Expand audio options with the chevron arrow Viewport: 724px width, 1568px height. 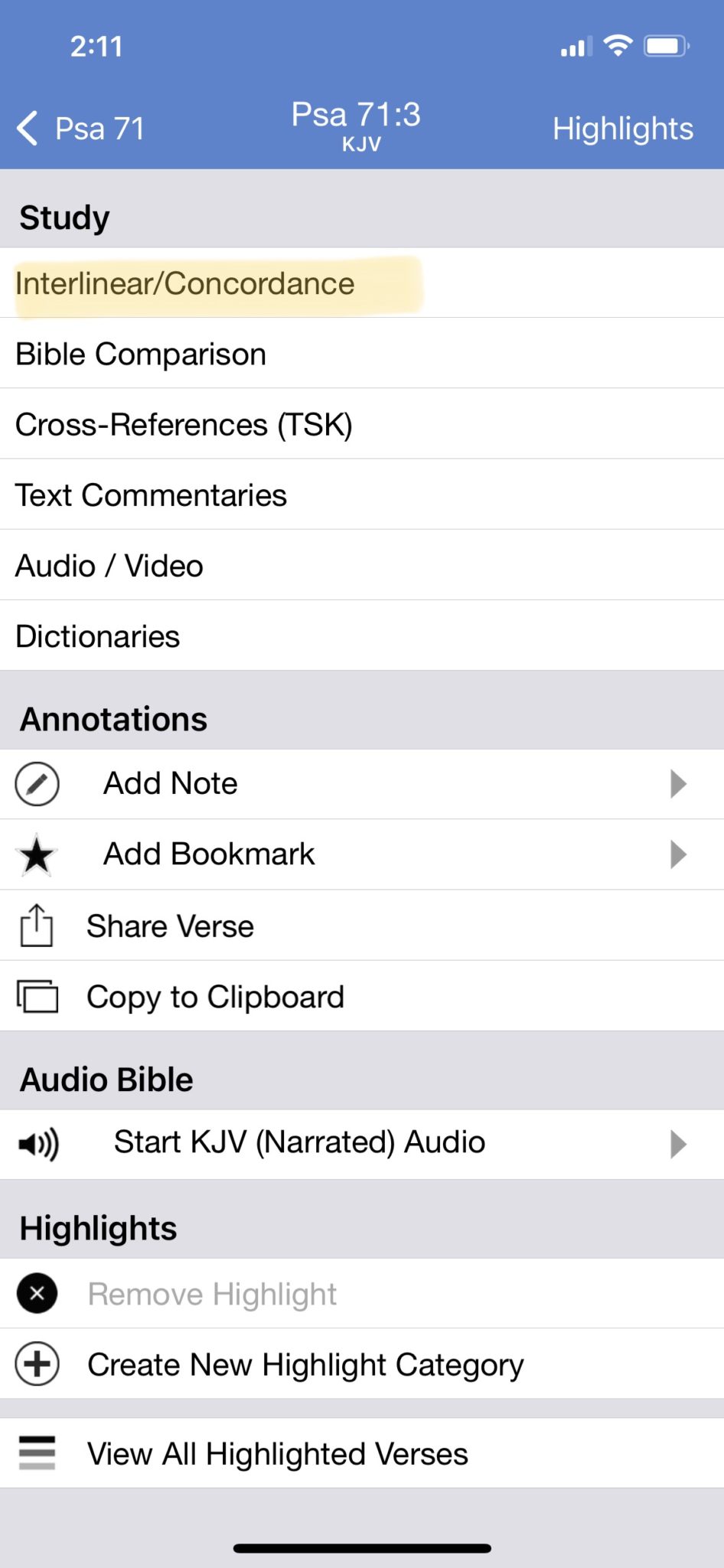point(677,1142)
